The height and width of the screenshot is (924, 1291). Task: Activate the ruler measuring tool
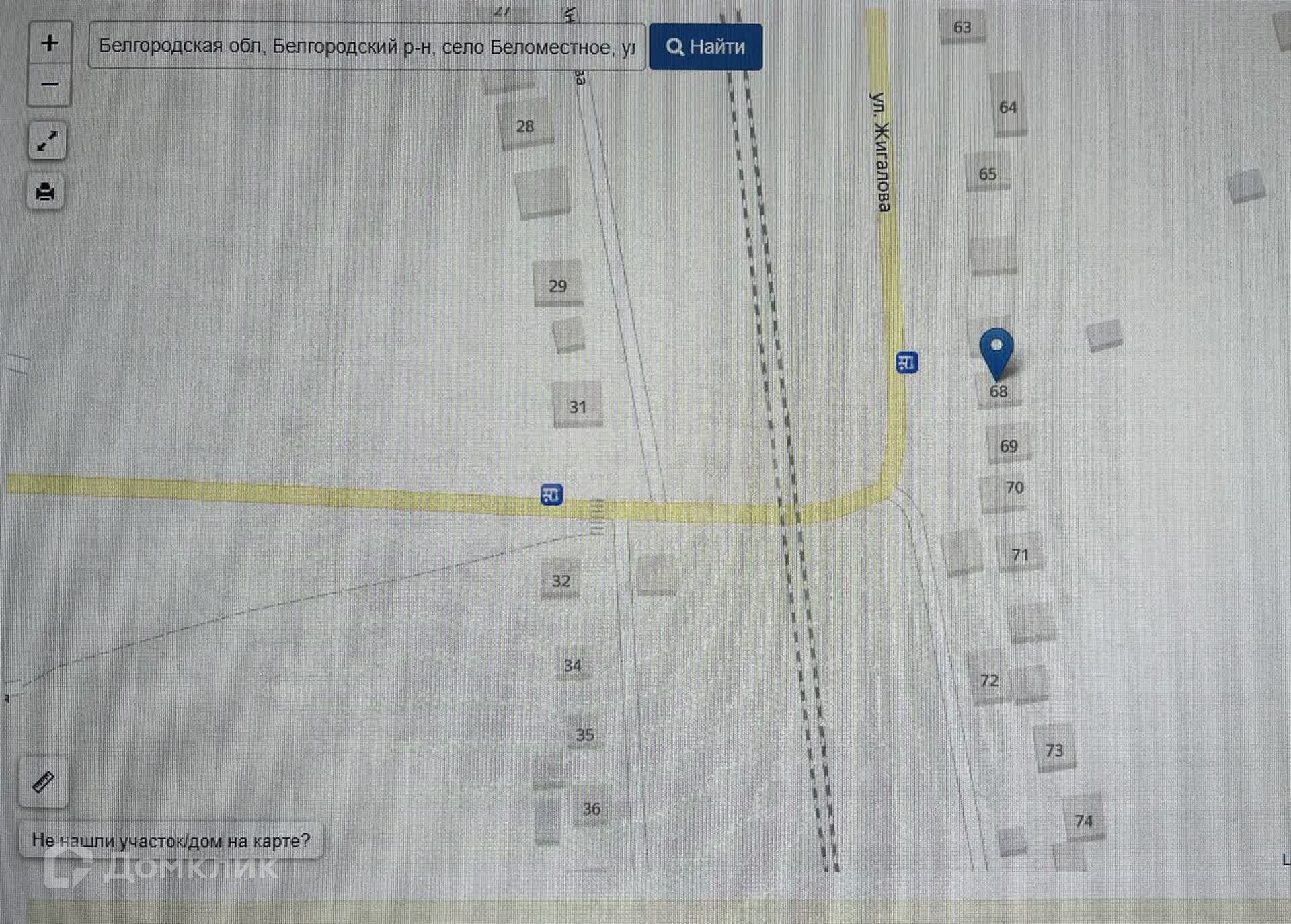click(44, 781)
